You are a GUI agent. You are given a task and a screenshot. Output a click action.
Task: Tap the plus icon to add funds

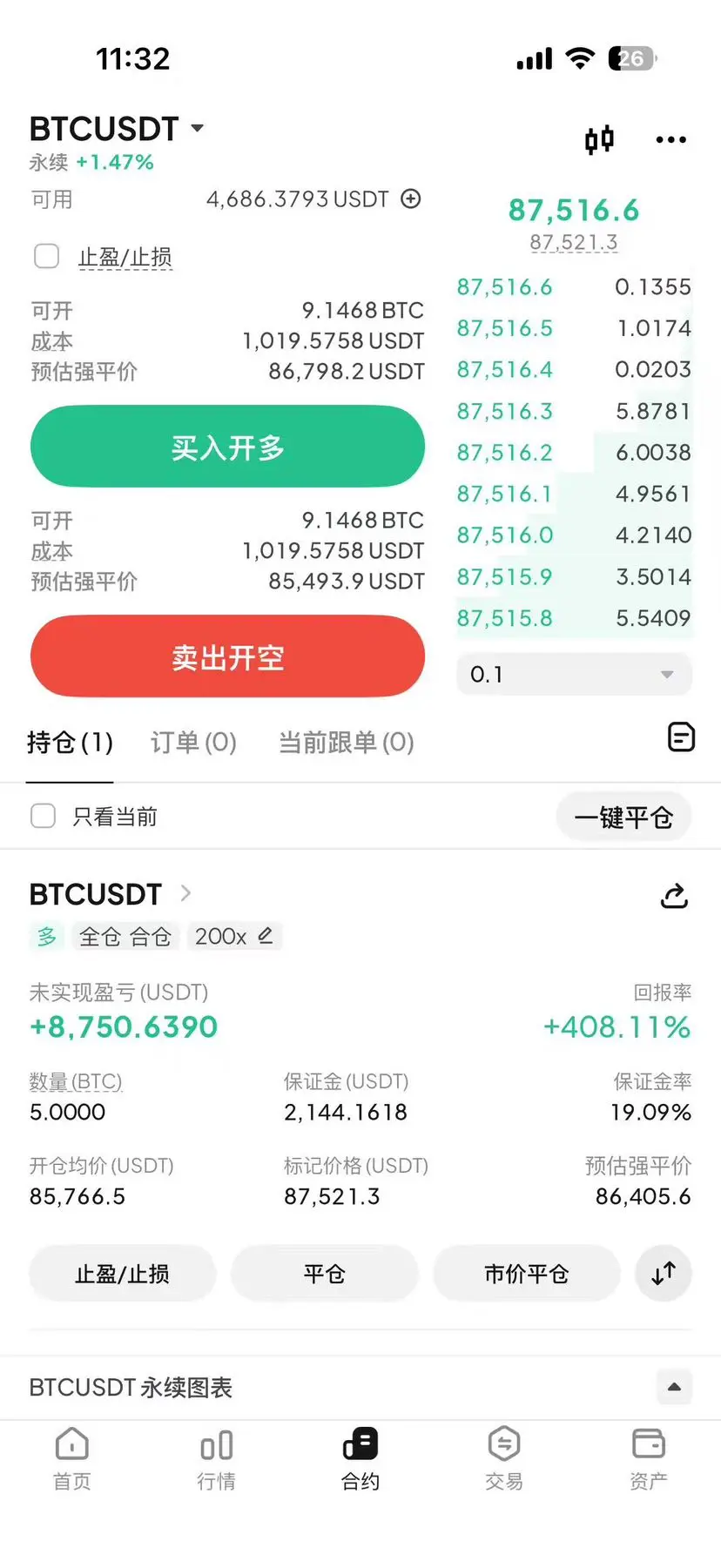pyautogui.click(x=411, y=199)
